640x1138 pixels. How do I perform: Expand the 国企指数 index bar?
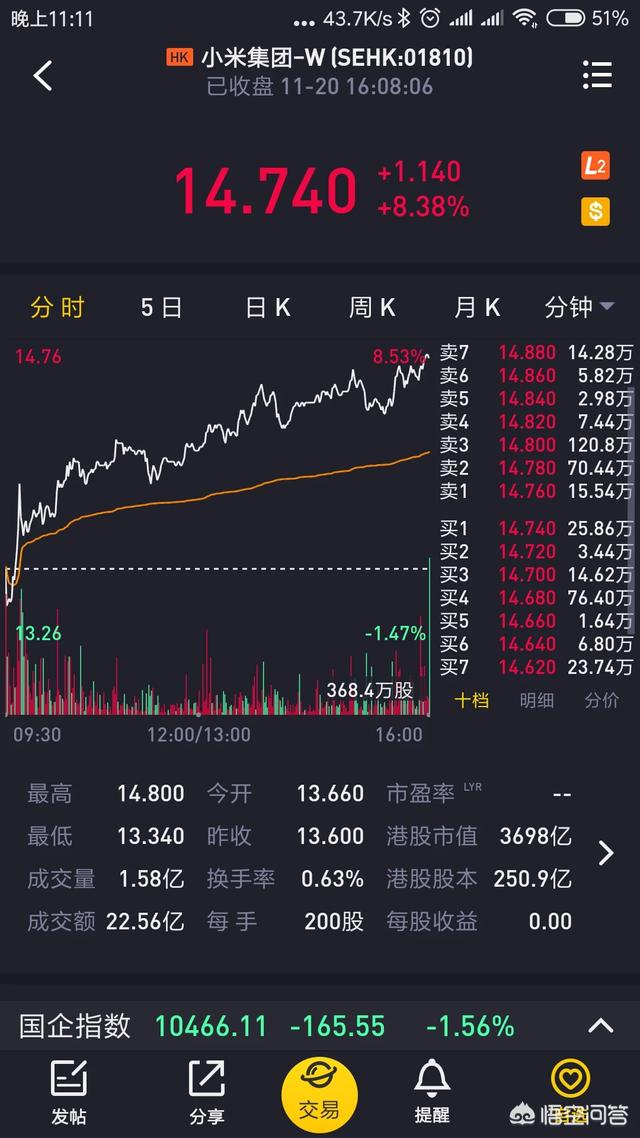pyautogui.click(x=600, y=1026)
